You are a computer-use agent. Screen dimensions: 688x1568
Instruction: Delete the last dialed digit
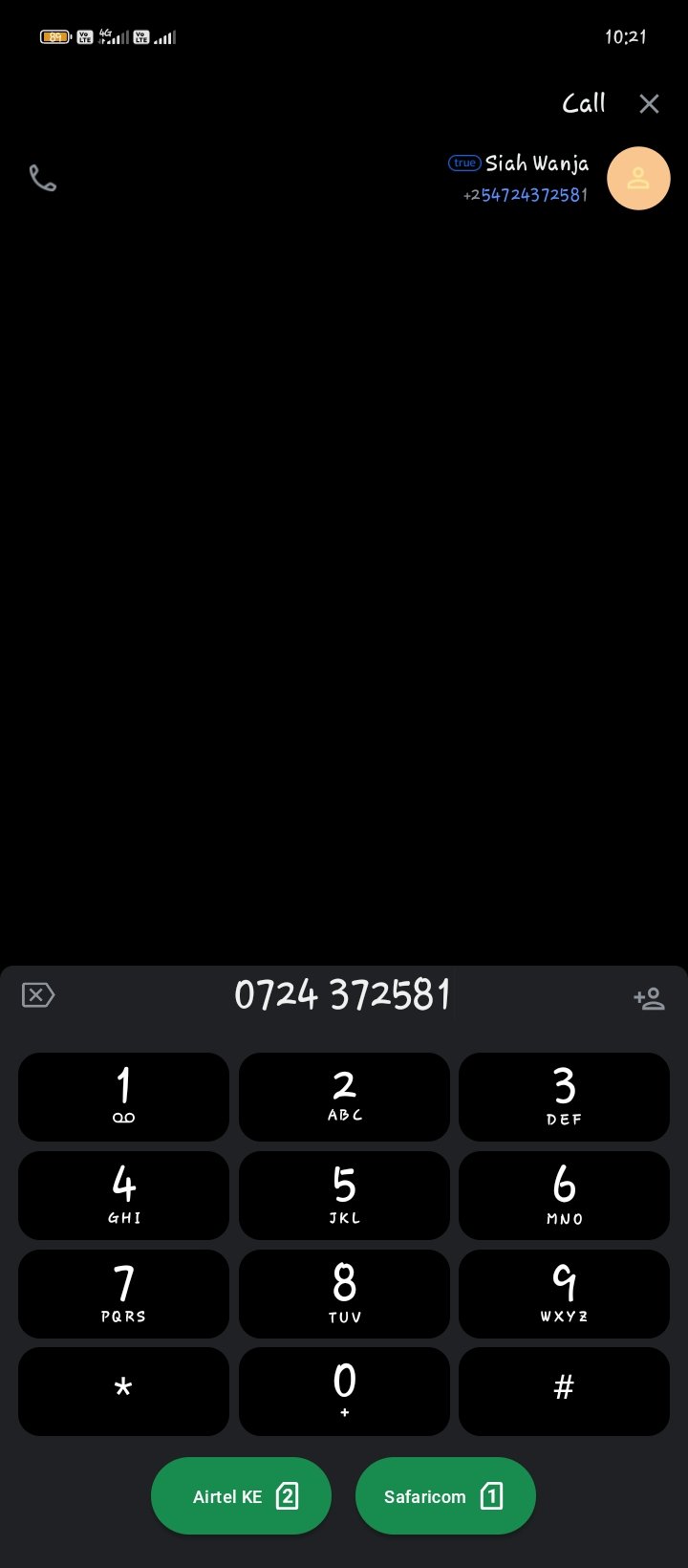(38, 995)
